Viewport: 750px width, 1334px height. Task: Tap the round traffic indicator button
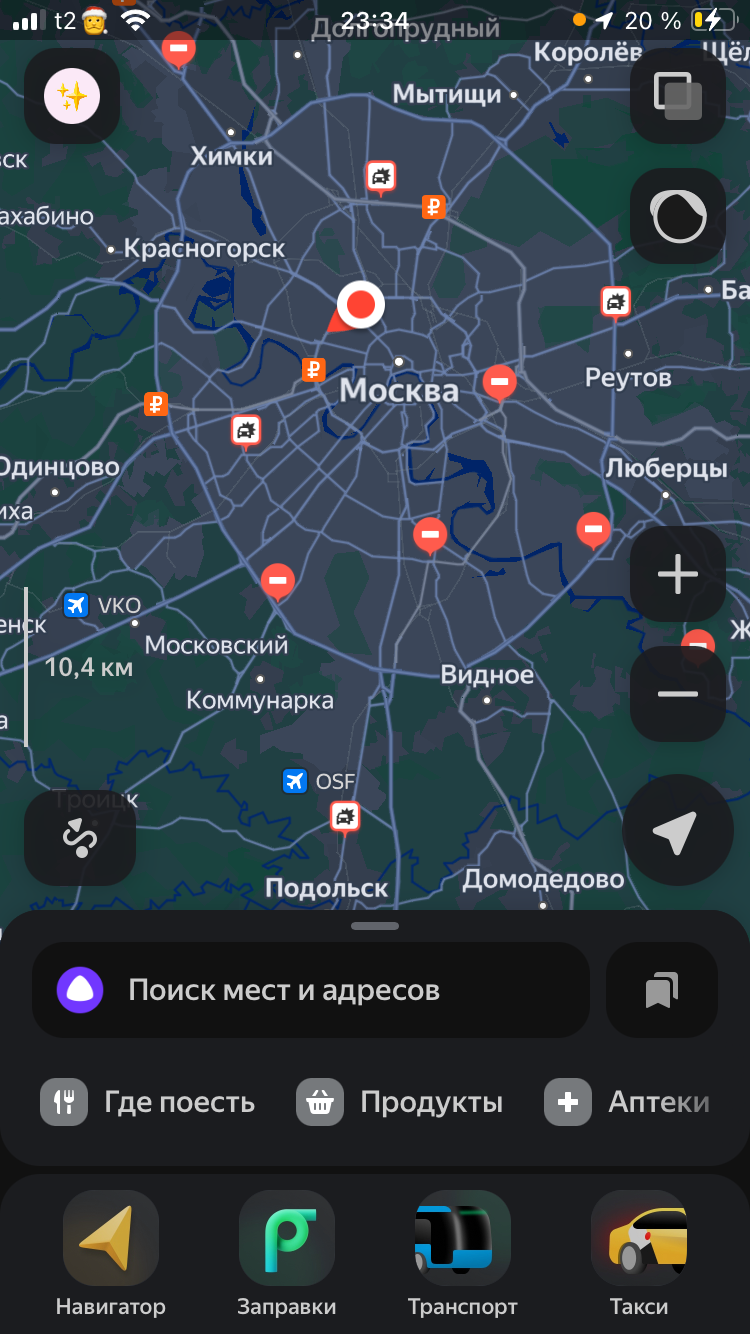(x=677, y=216)
